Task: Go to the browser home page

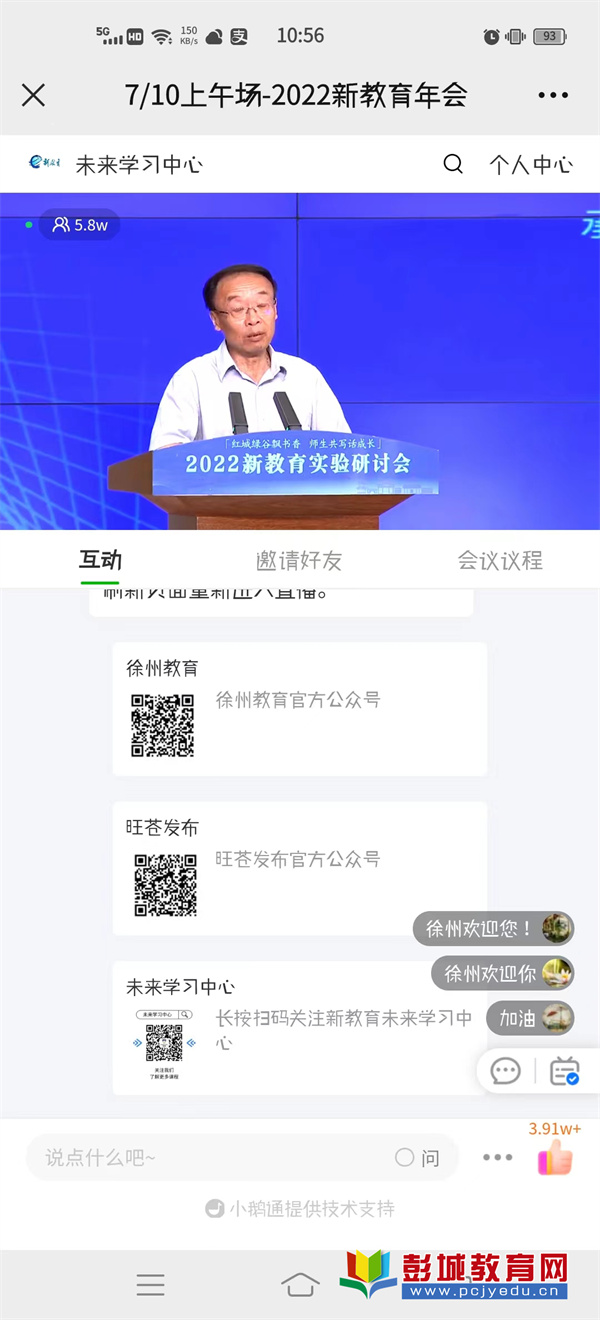Action: coord(300,1285)
